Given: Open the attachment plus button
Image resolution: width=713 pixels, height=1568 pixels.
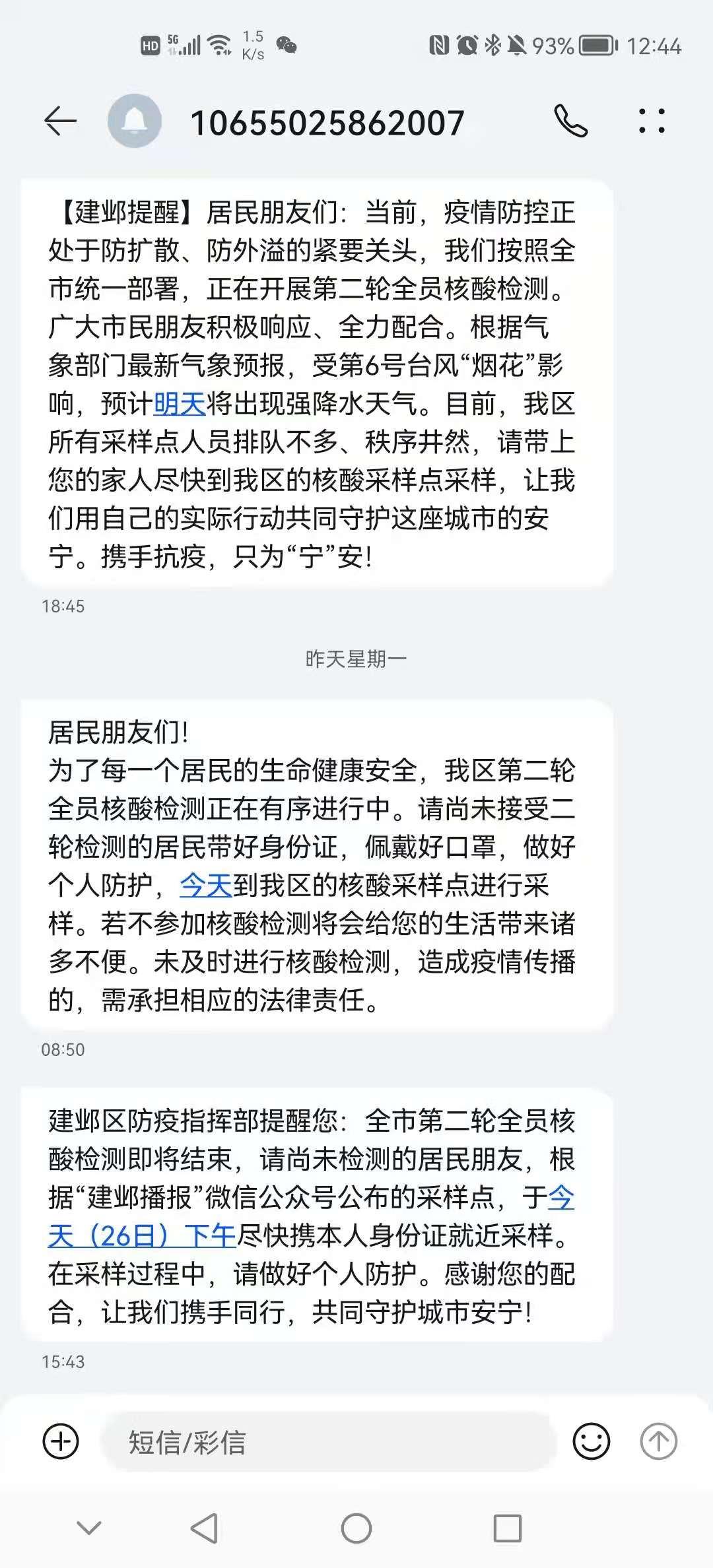Looking at the screenshot, I should pyautogui.click(x=61, y=1441).
